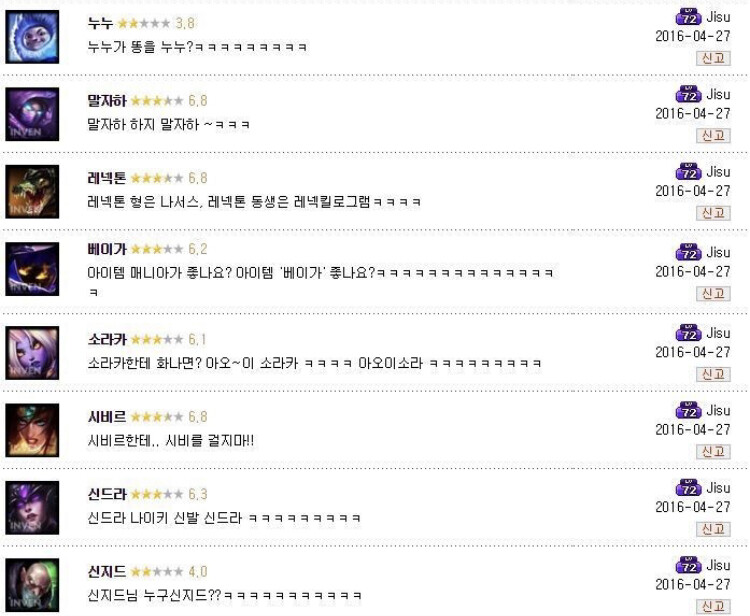Open the 누누 champion portrait

pos(32,37)
